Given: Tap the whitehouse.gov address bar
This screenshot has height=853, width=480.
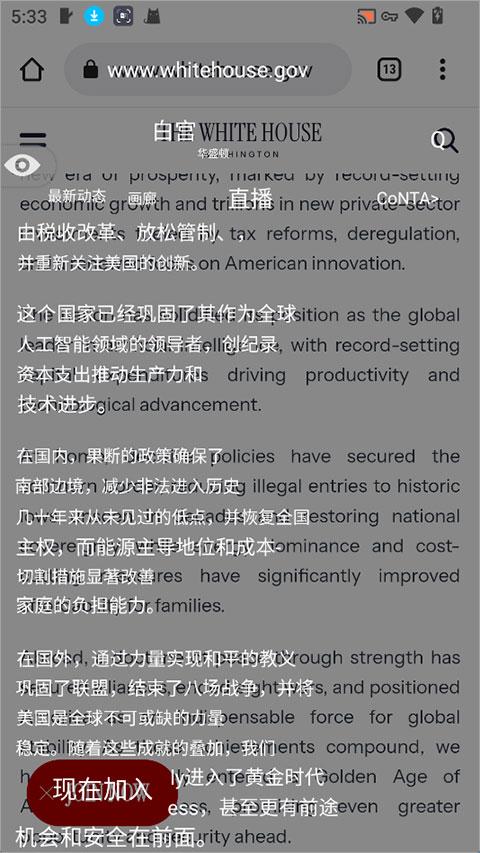Looking at the screenshot, I should coord(208,70).
